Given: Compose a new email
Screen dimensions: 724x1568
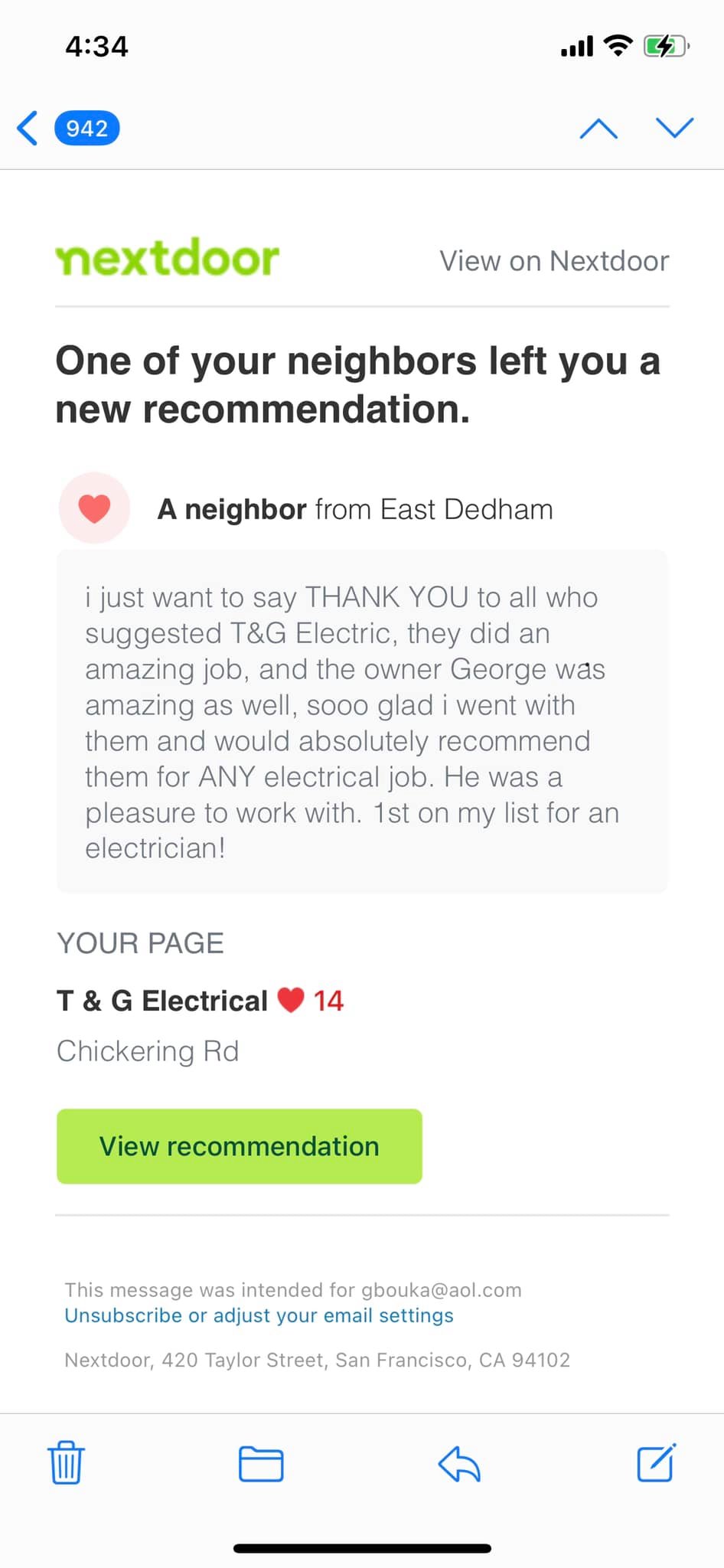Looking at the screenshot, I should click(x=657, y=1463).
